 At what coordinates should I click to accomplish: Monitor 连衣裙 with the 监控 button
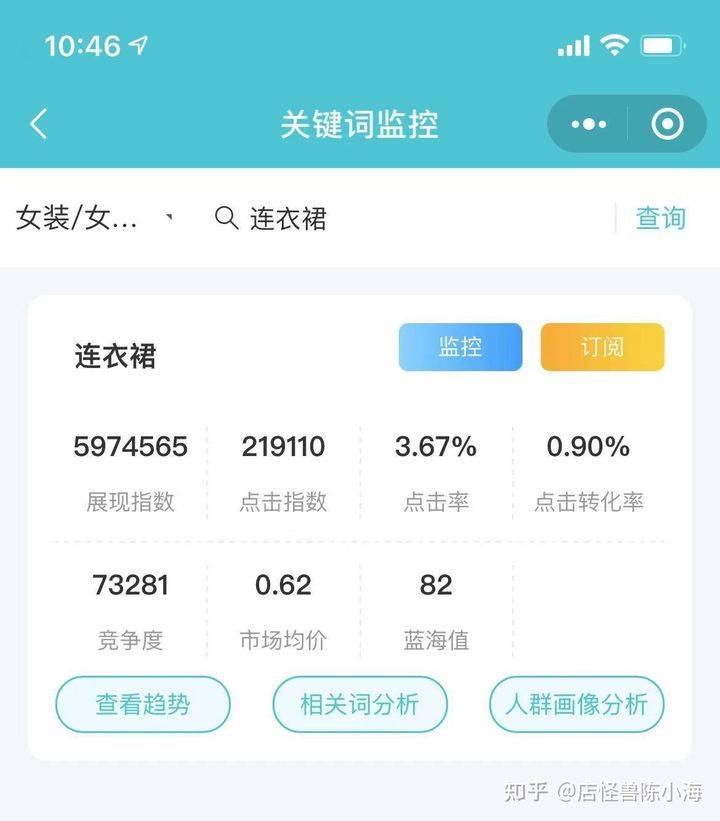point(460,347)
